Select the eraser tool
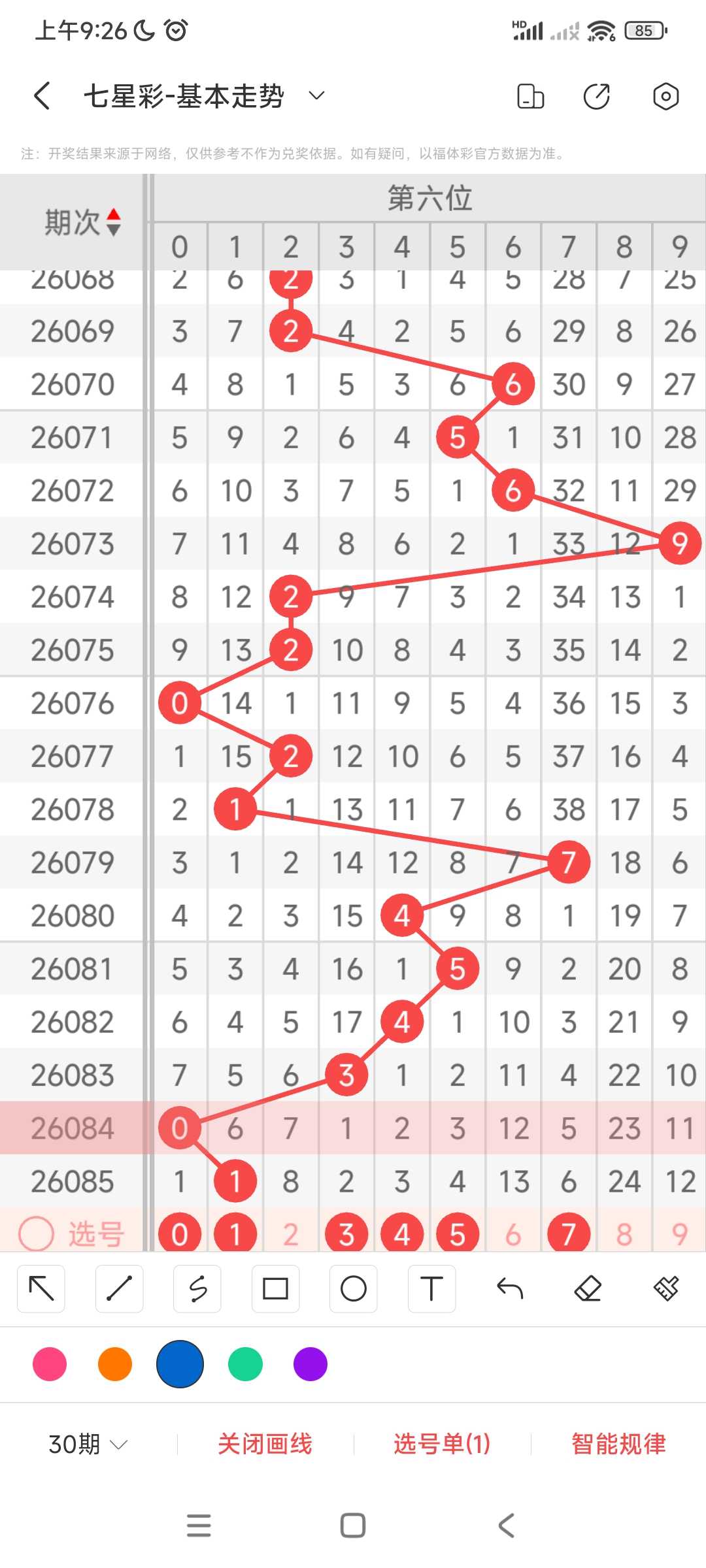706x1568 pixels. coord(588,1289)
